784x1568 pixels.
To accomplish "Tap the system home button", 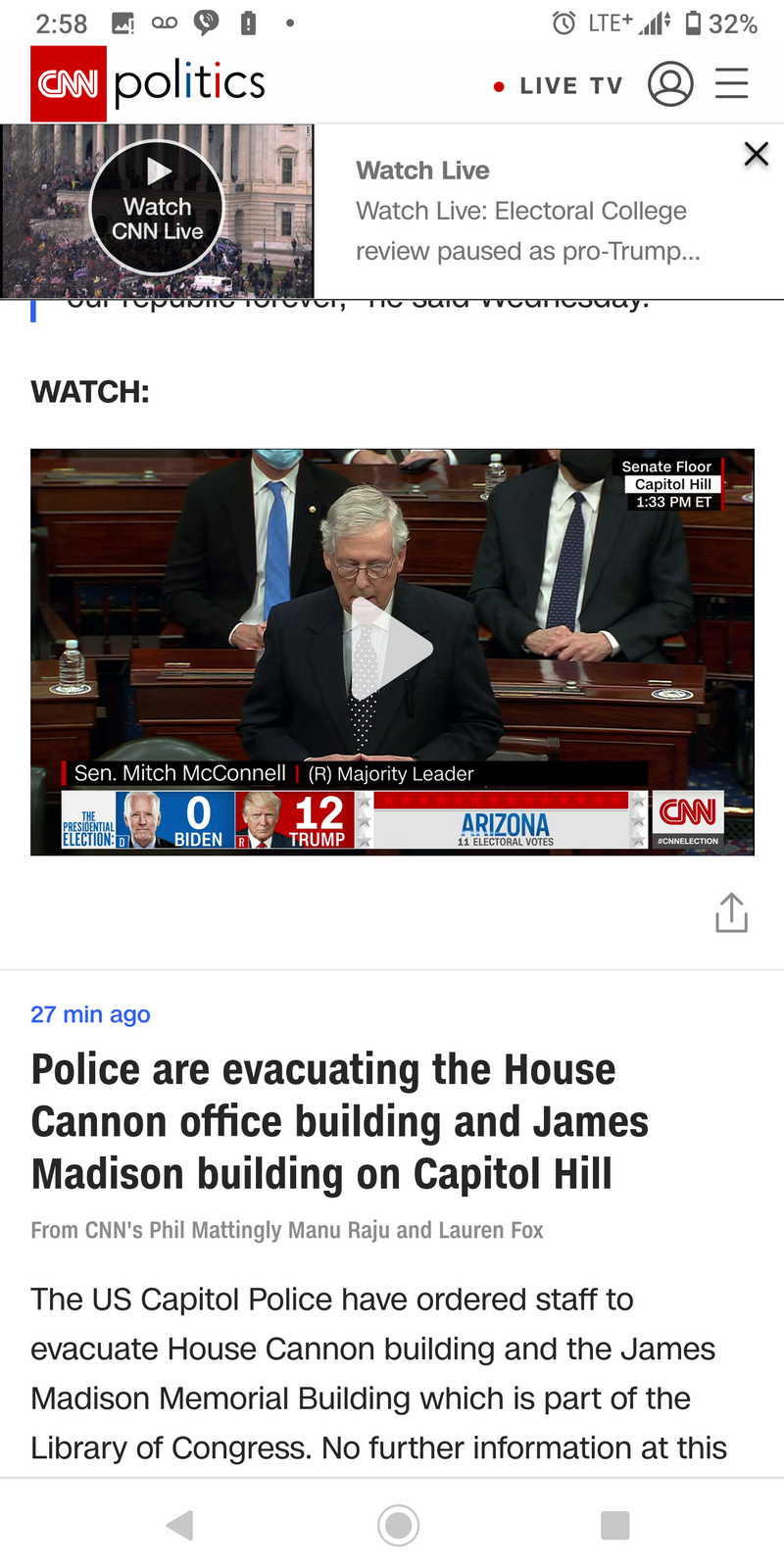I will 398,1525.
